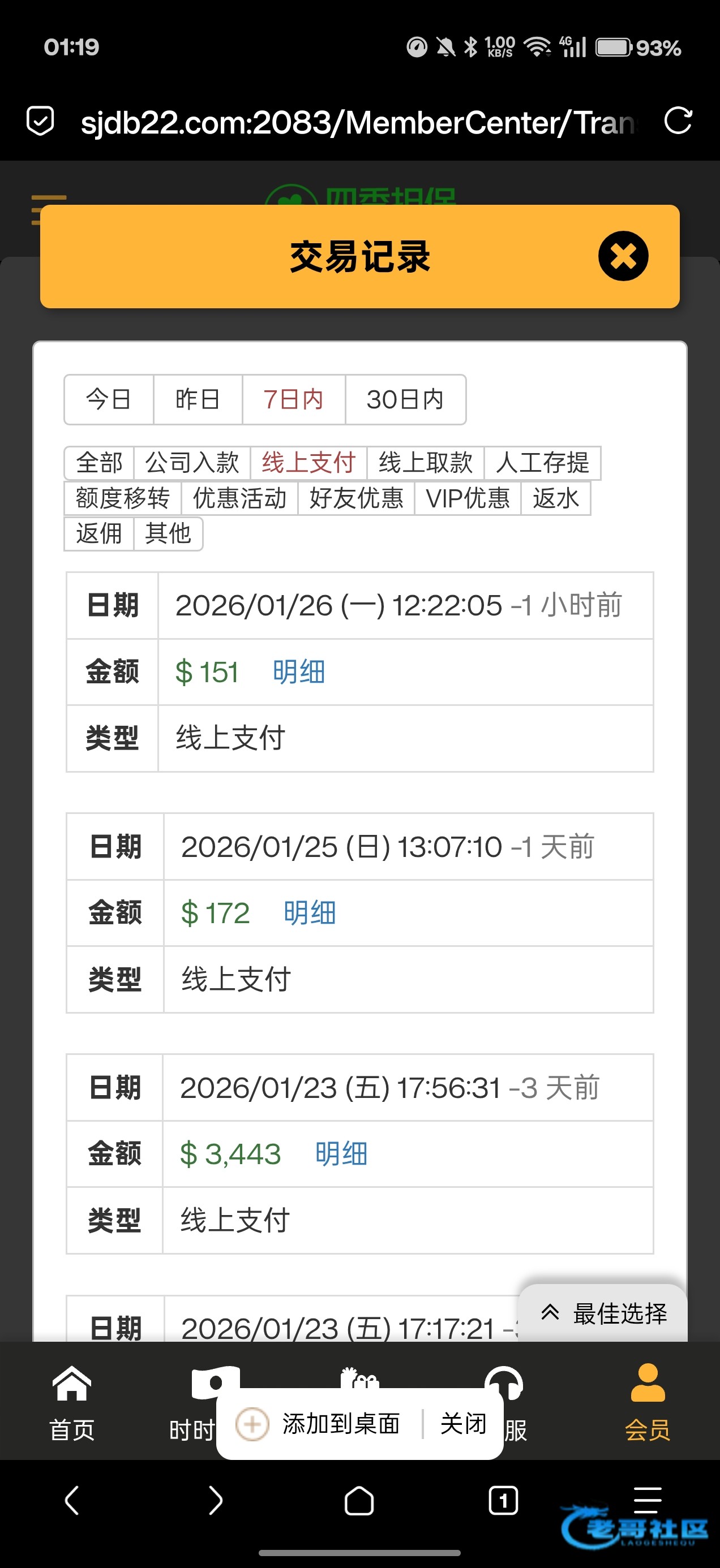
Task: Show 人工存提 records
Action: tap(542, 463)
